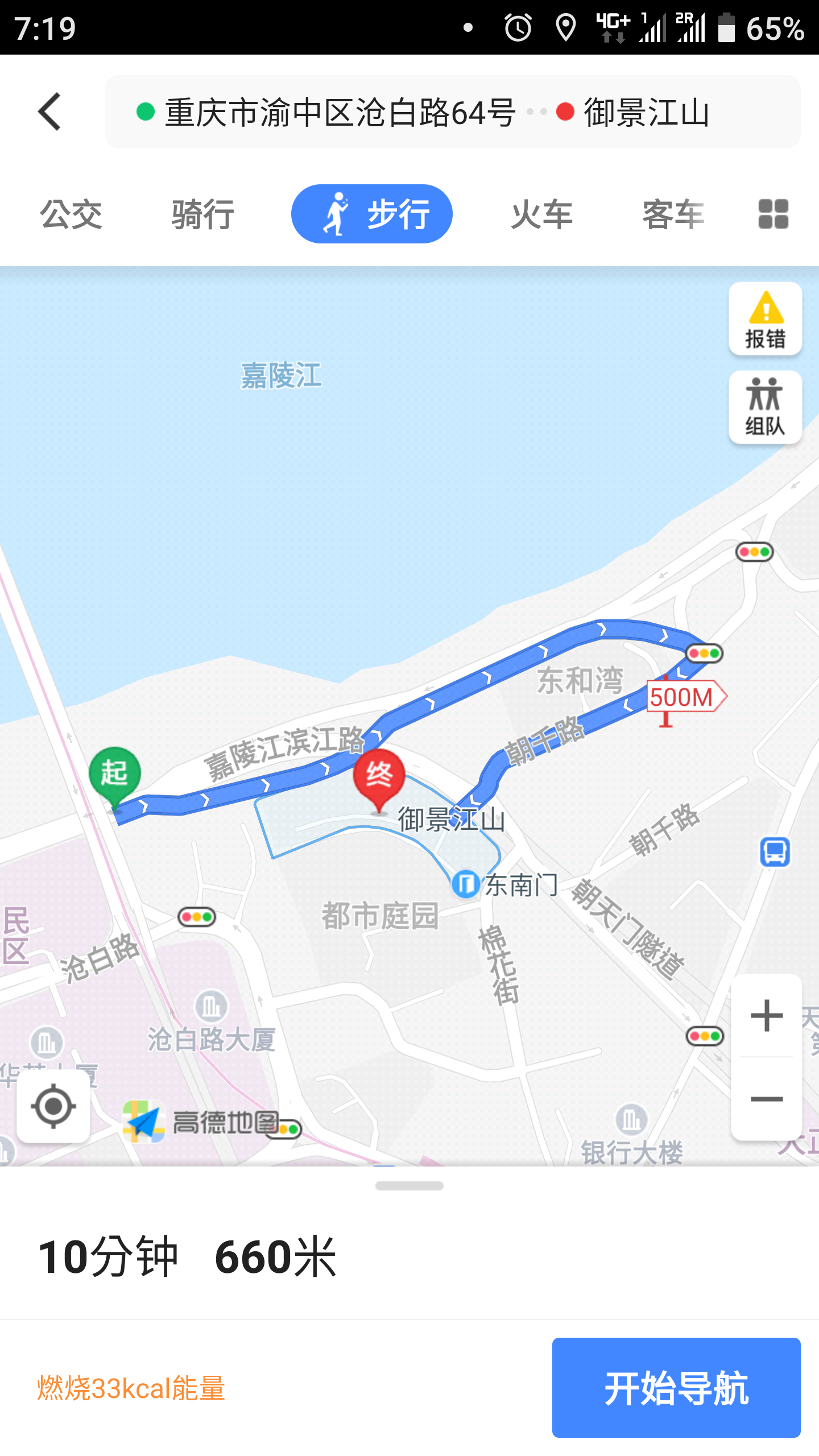The height and width of the screenshot is (1456, 819).
Task: Go back using the back arrow
Action: [50, 111]
